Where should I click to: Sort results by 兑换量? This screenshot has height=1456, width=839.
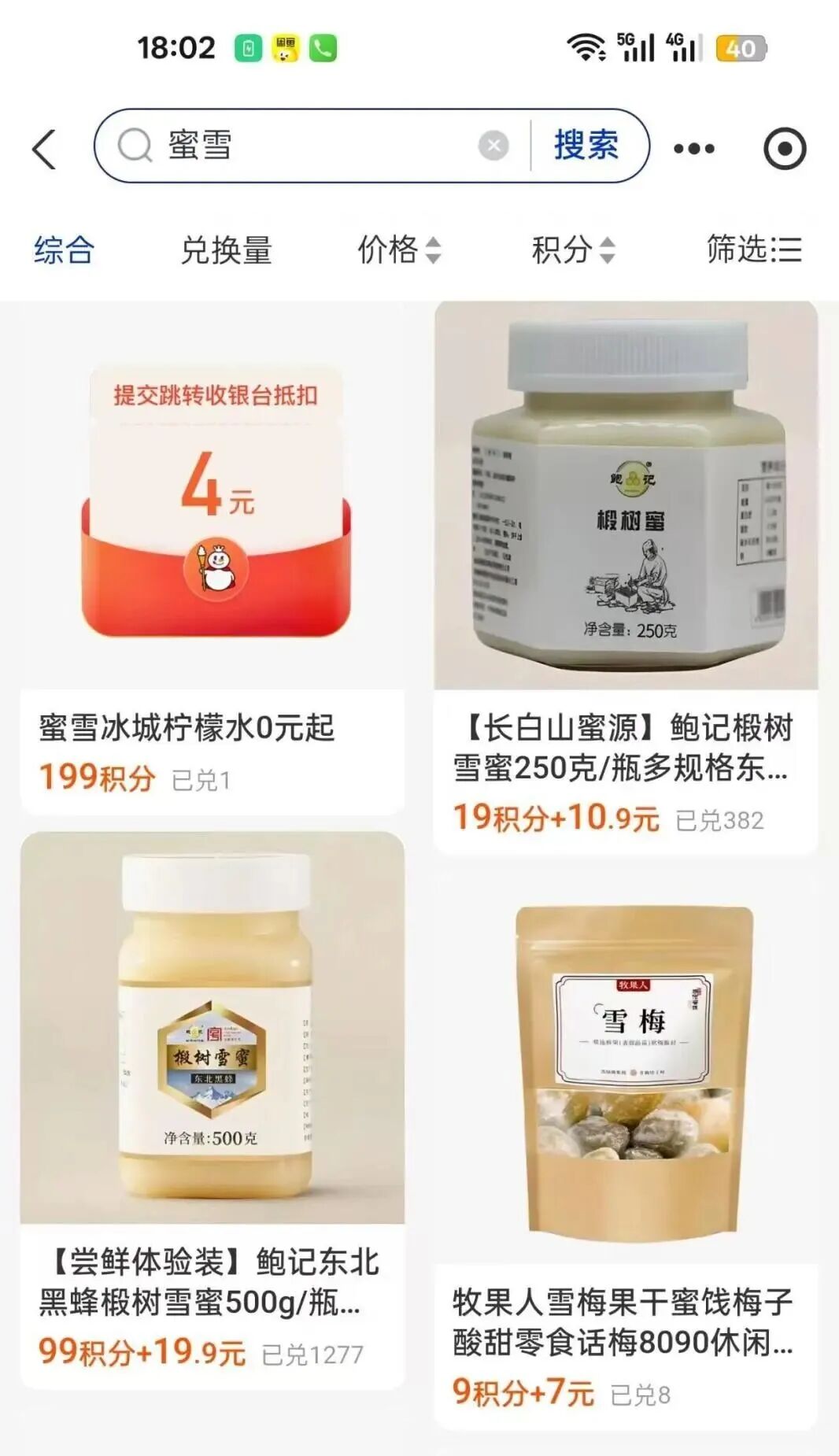[x=226, y=250]
